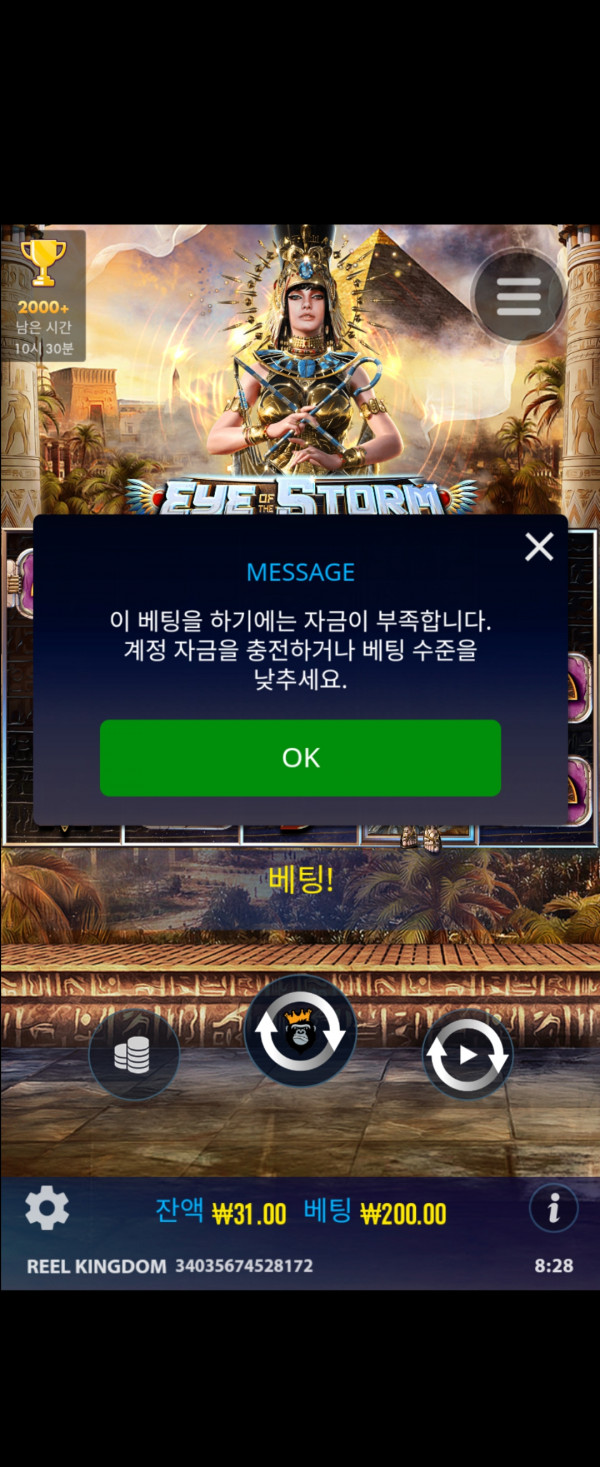Open the settings gear
This screenshot has height=1467, width=600.
[46, 1208]
